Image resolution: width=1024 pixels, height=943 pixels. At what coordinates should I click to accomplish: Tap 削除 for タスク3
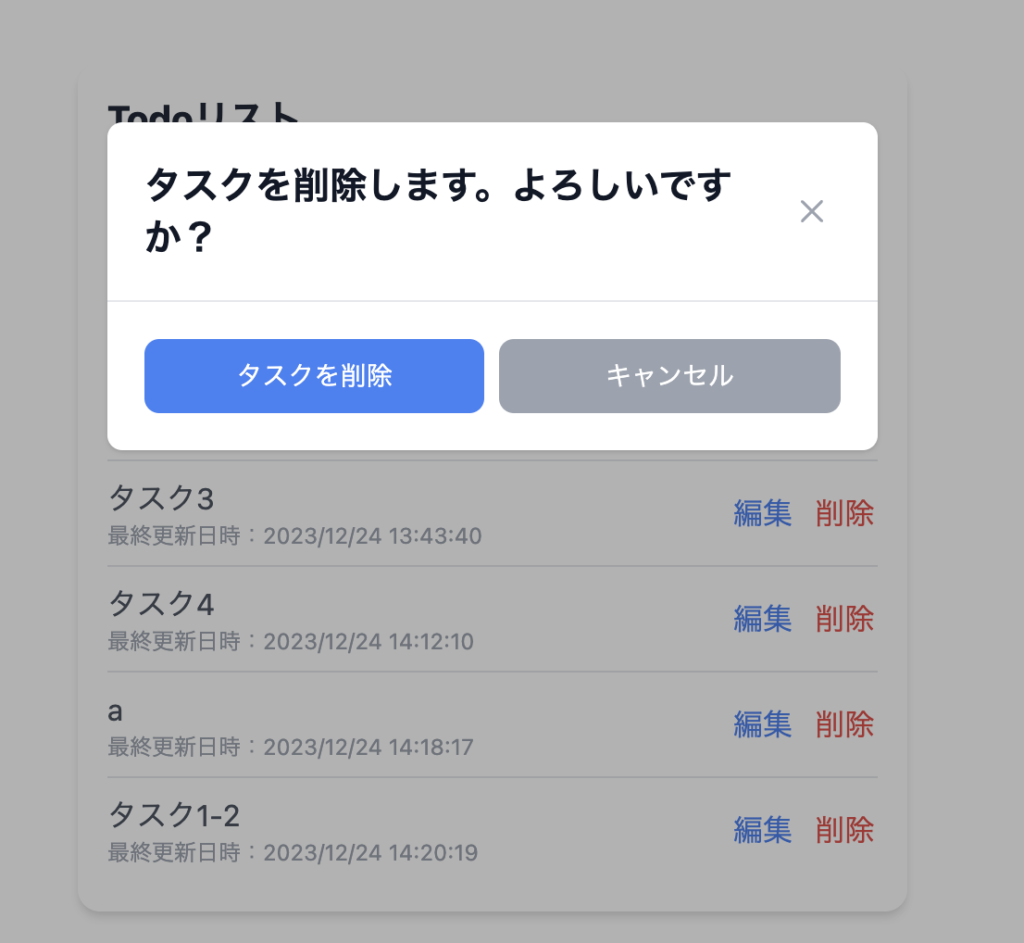[845, 513]
